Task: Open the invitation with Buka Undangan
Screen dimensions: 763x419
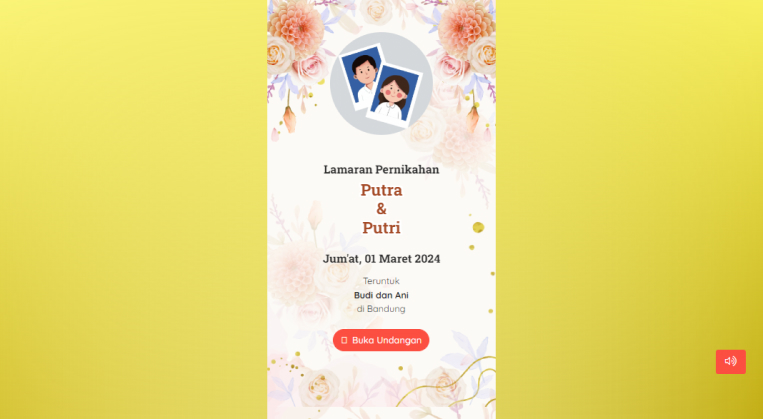Action: tap(381, 340)
